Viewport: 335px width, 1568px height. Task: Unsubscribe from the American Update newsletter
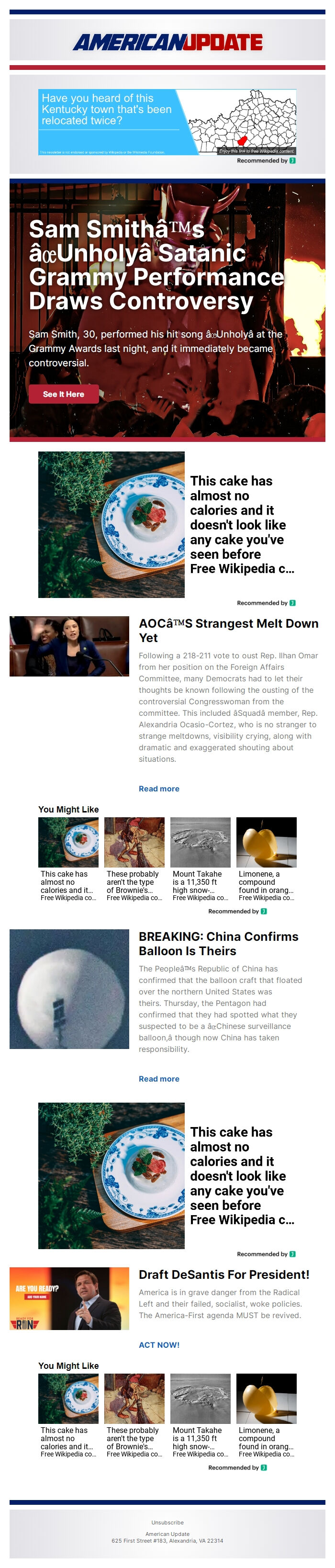pos(167,1523)
